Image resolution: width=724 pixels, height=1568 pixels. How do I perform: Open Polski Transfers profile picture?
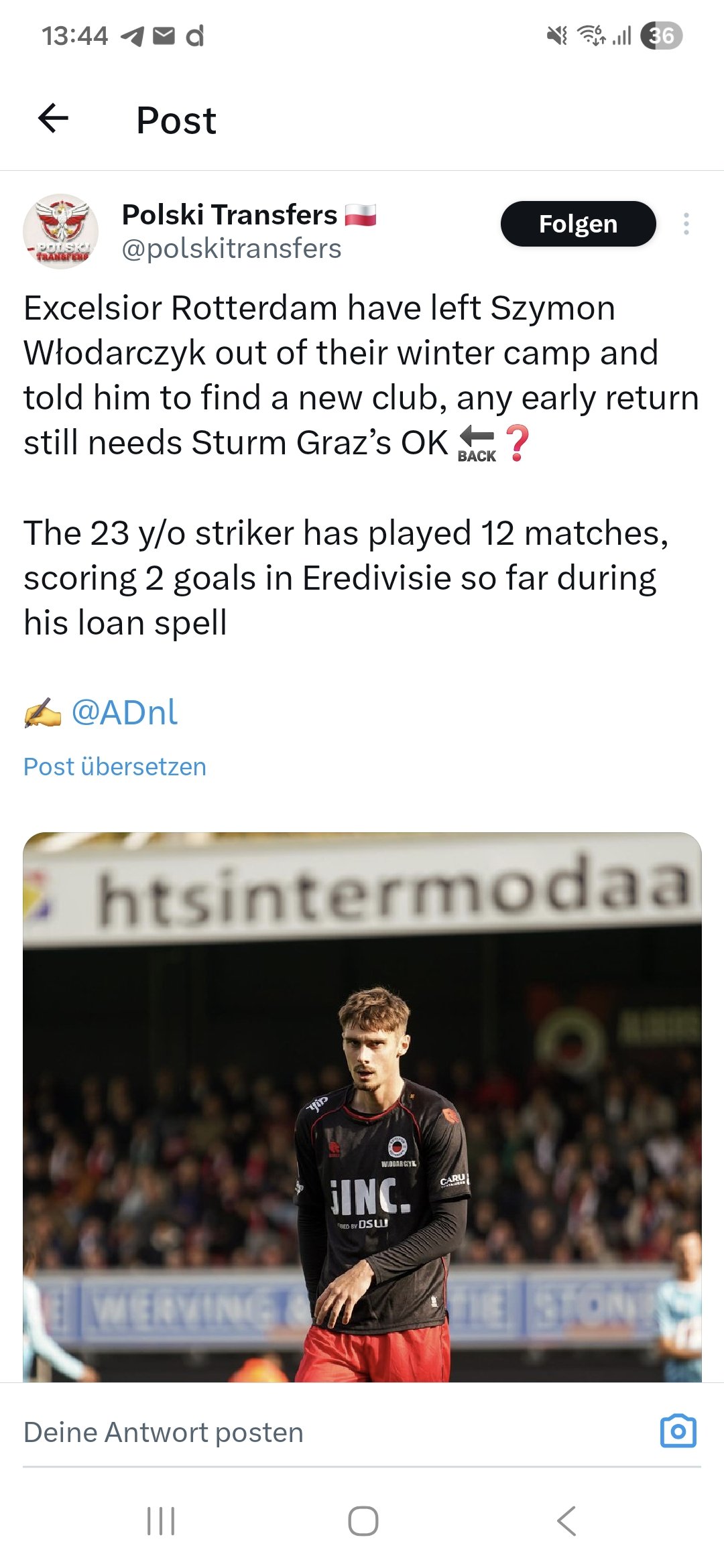[61, 231]
